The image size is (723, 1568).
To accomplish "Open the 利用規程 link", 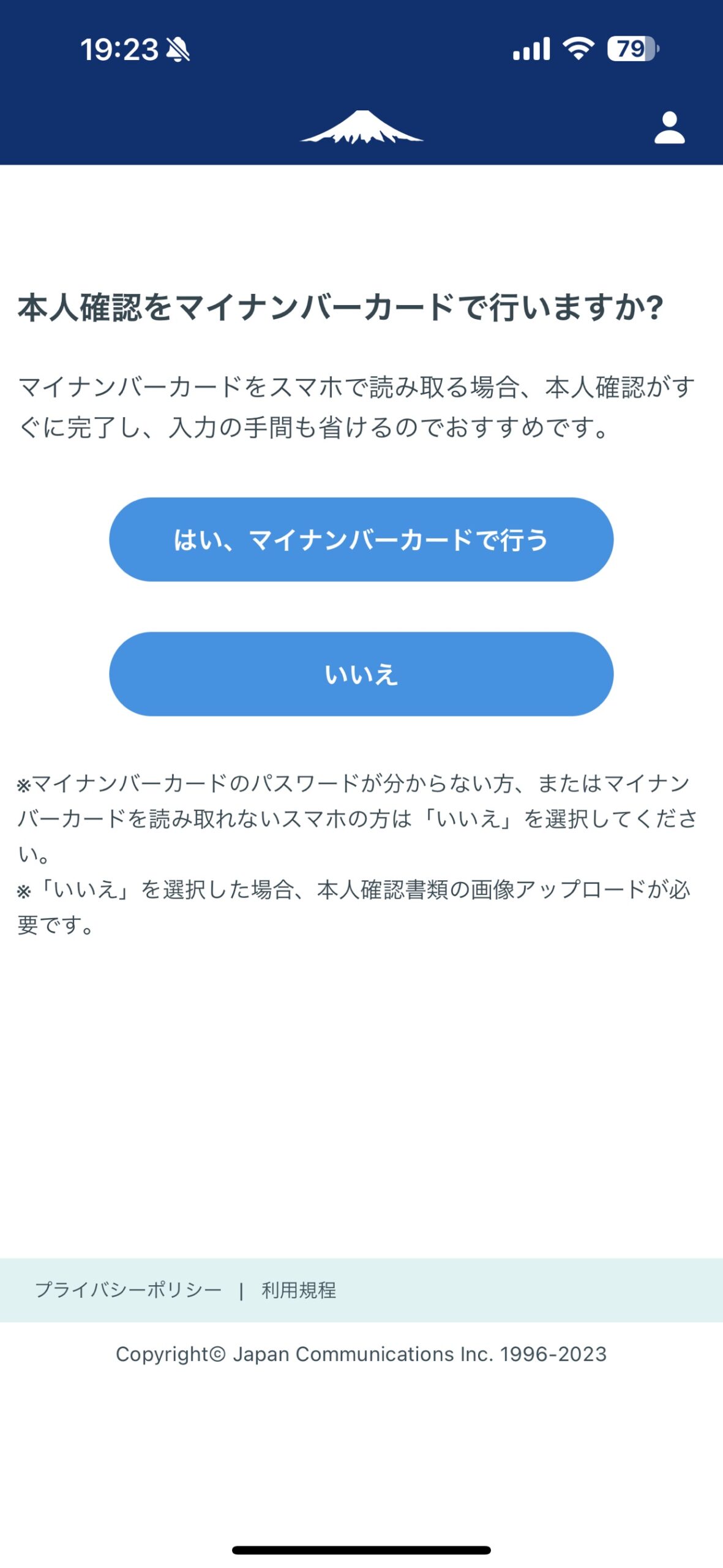I will (299, 1289).
